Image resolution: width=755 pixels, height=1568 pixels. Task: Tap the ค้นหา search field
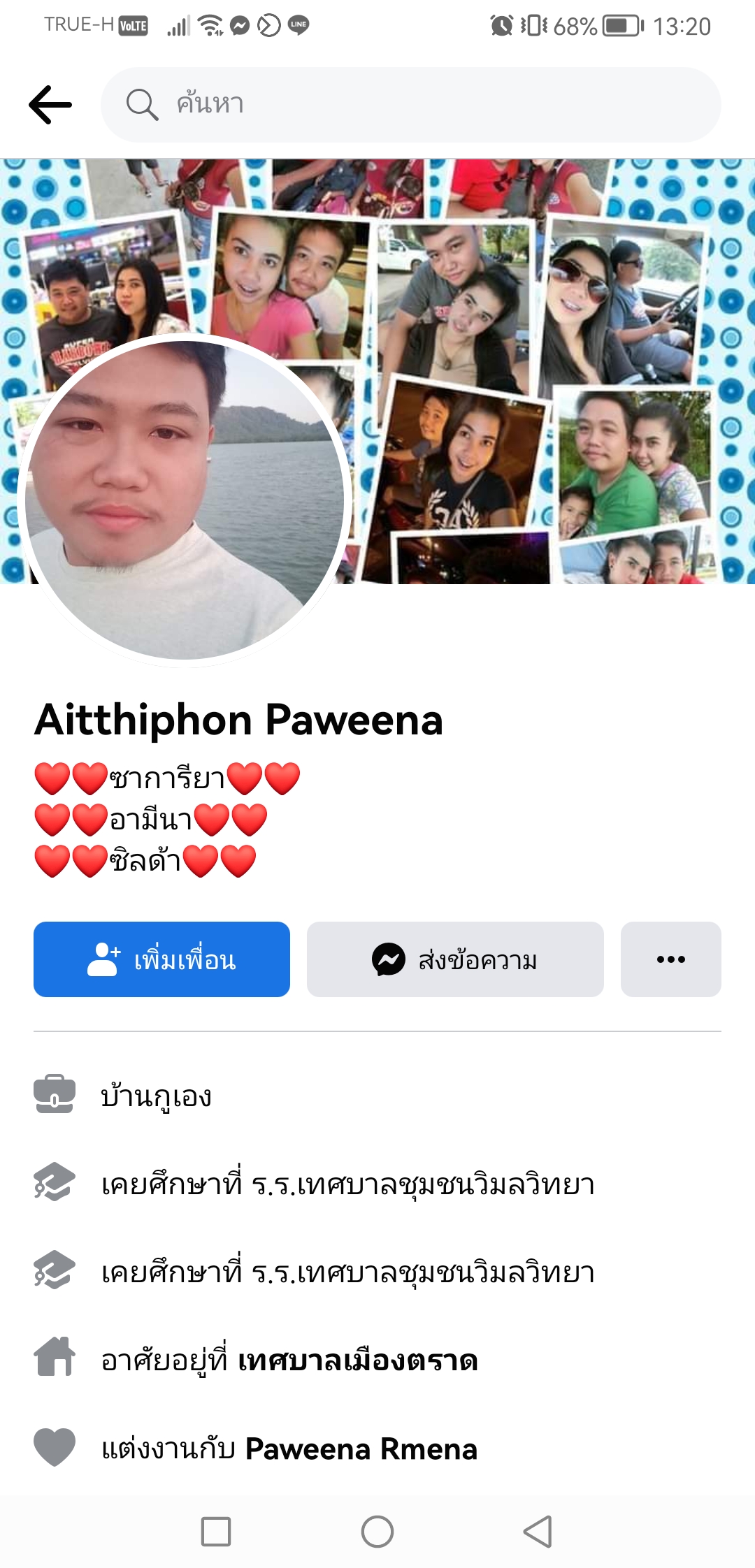pyautogui.click(x=411, y=105)
